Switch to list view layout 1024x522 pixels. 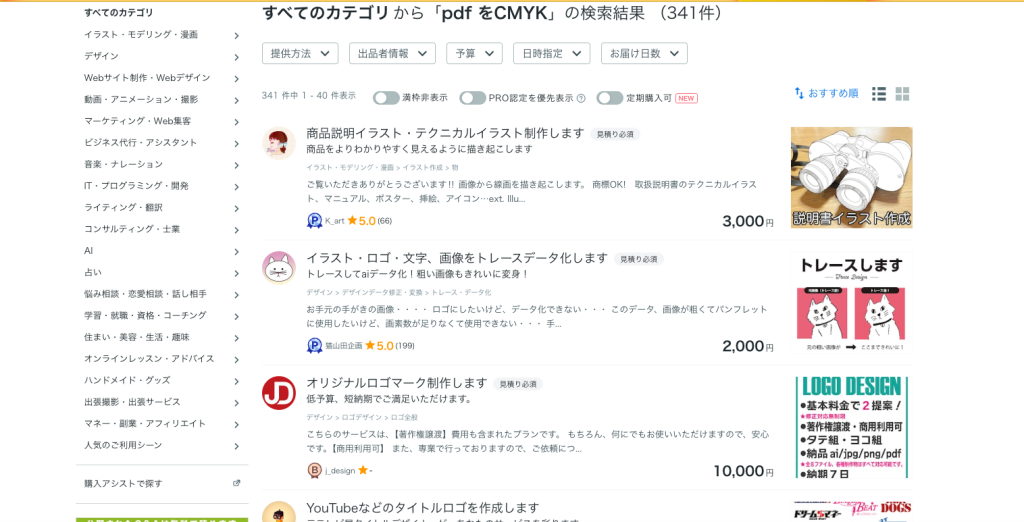tap(879, 94)
